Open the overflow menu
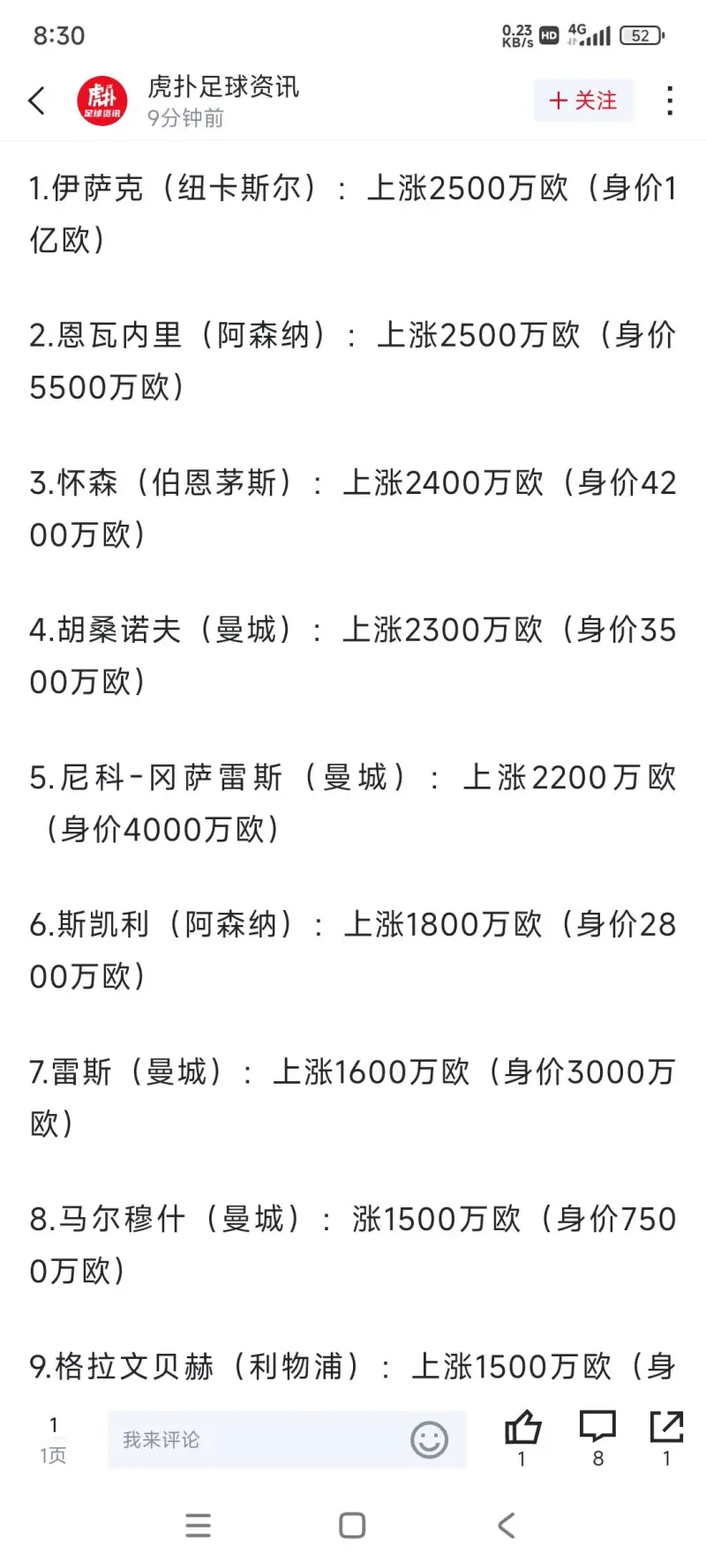Screen dimensions: 706x1568 (671, 101)
